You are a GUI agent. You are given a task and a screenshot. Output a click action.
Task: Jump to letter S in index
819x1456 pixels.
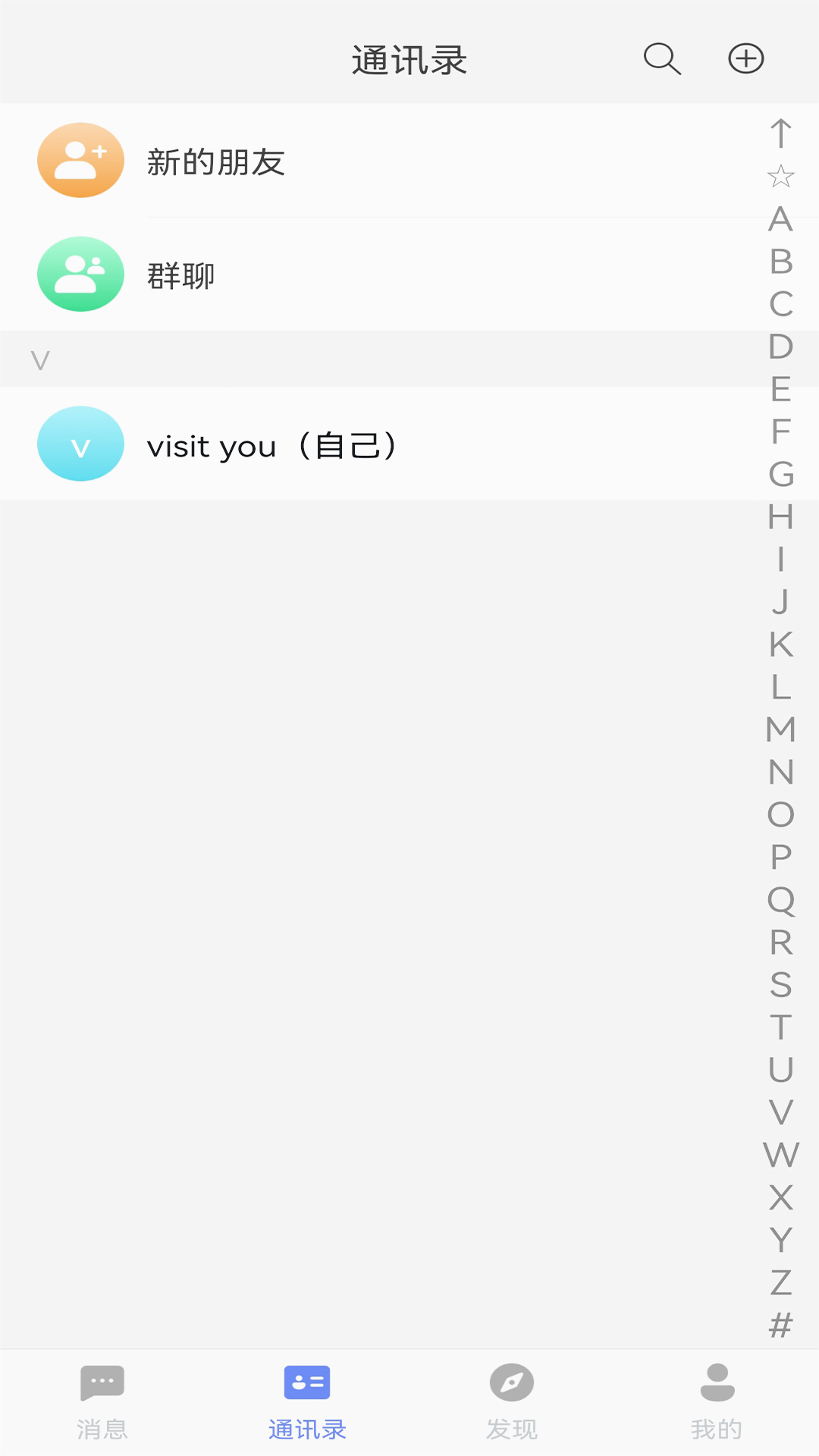780,984
